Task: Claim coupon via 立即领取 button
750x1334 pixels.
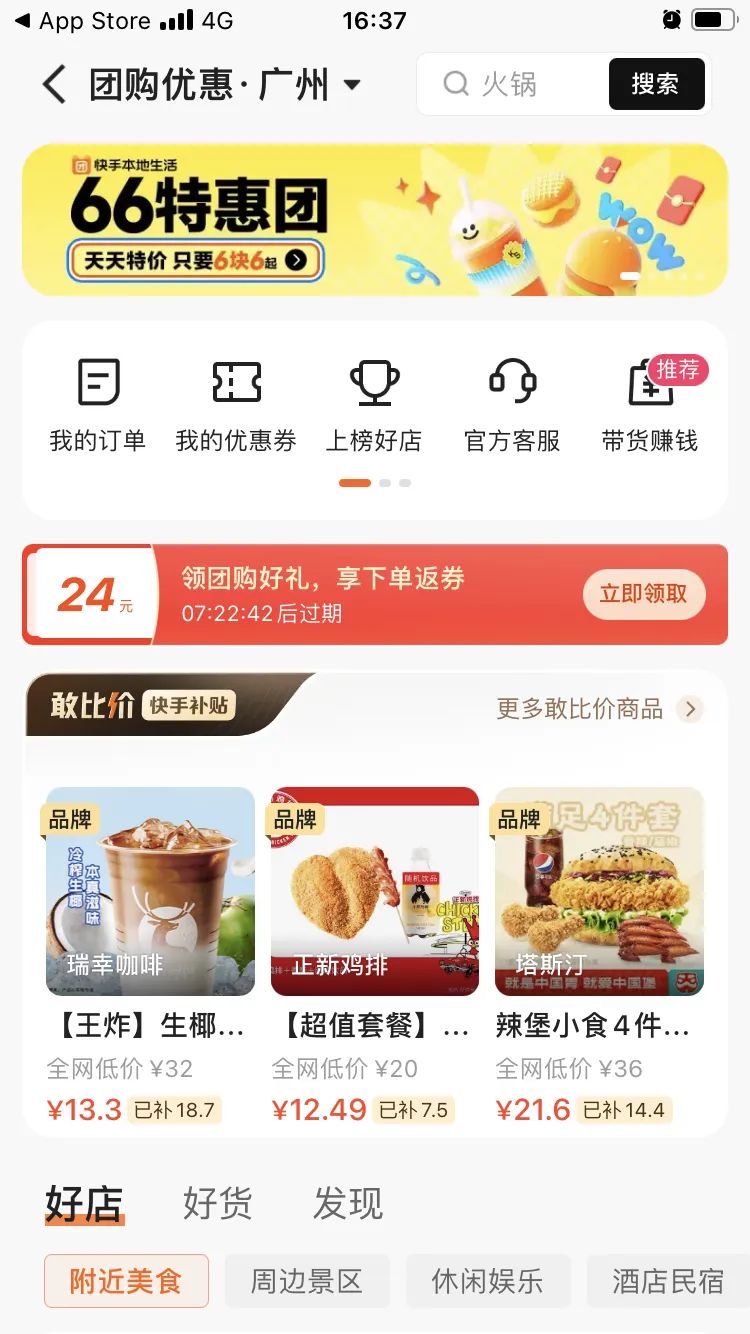Action: [644, 594]
